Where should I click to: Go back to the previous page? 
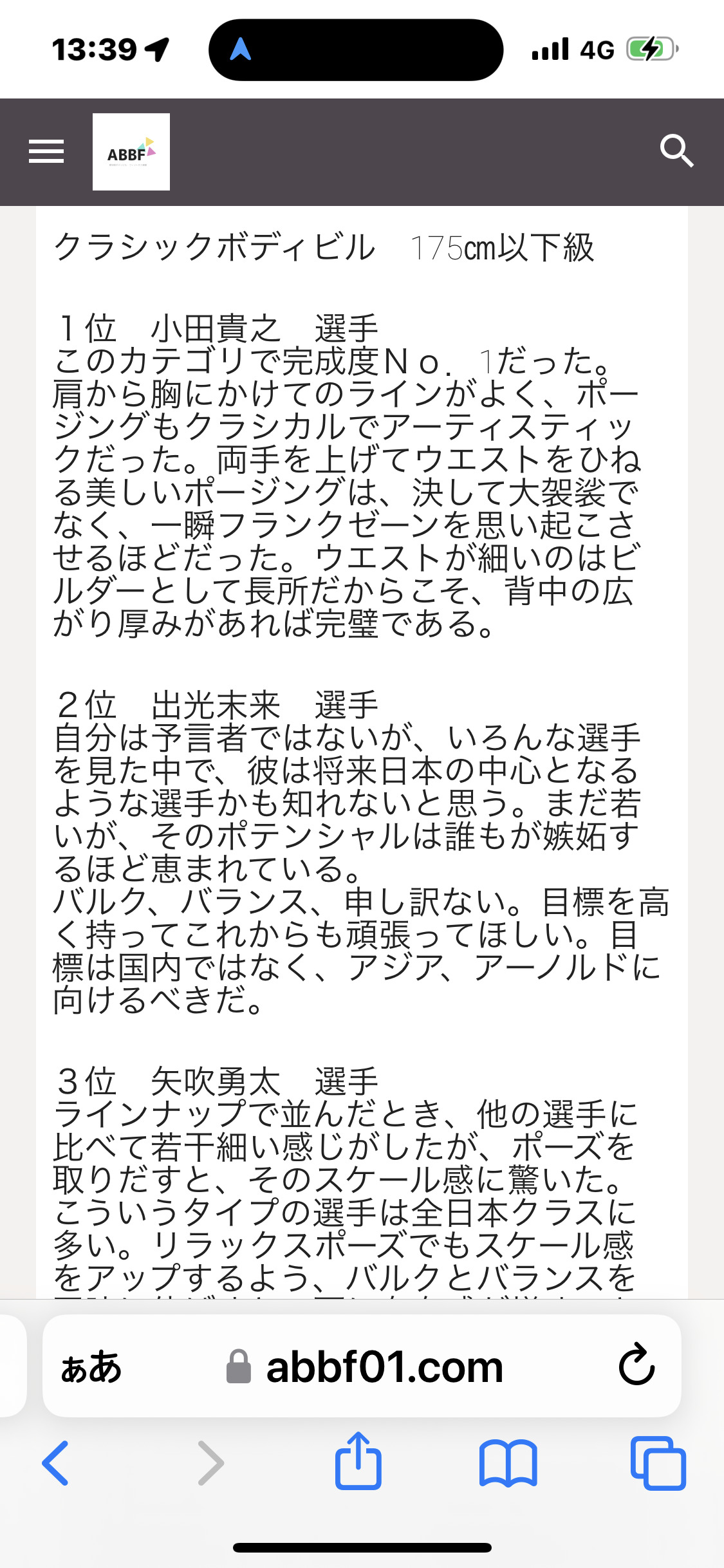point(55,1462)
